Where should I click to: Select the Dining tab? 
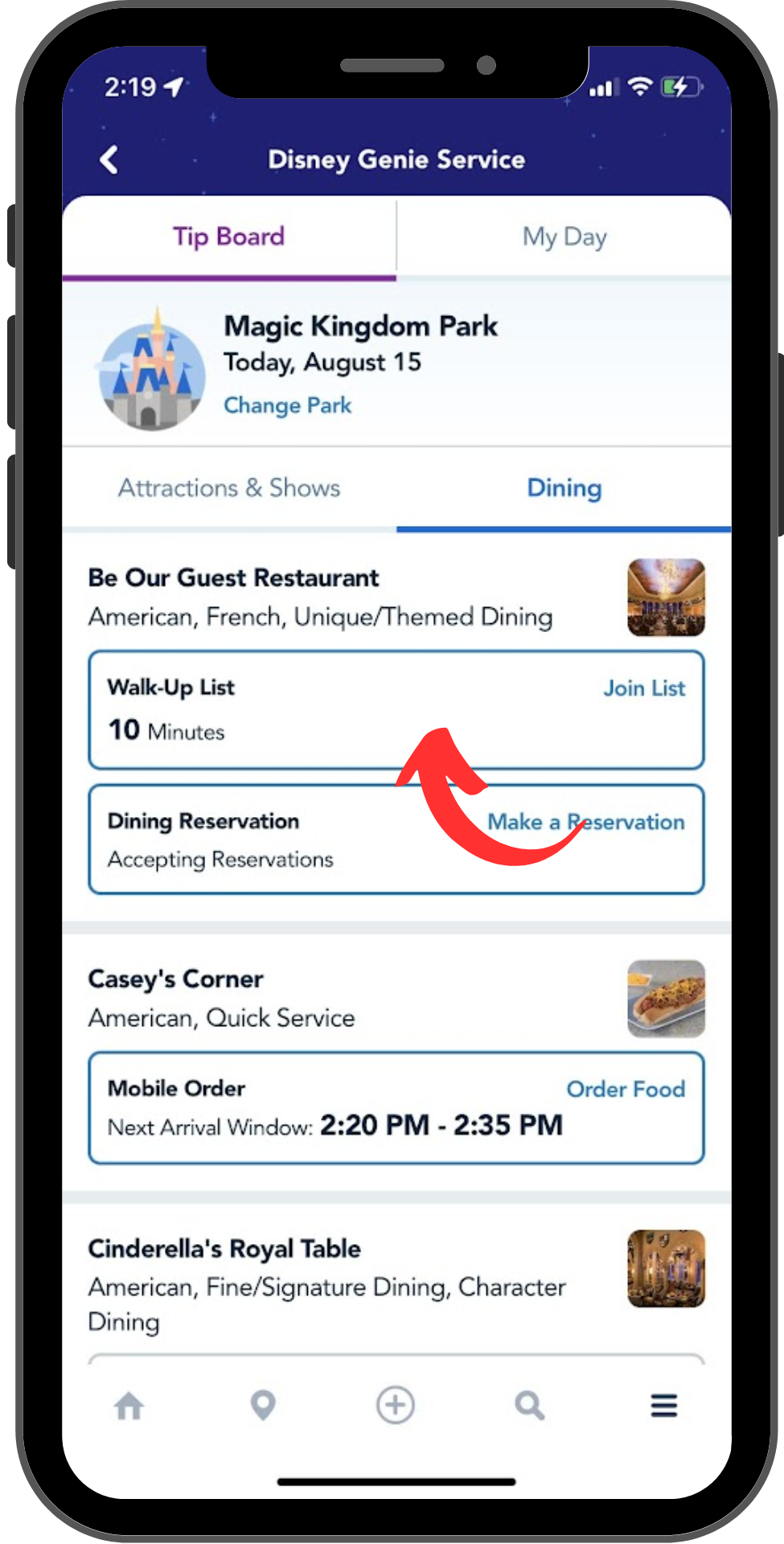click(564, 488)
